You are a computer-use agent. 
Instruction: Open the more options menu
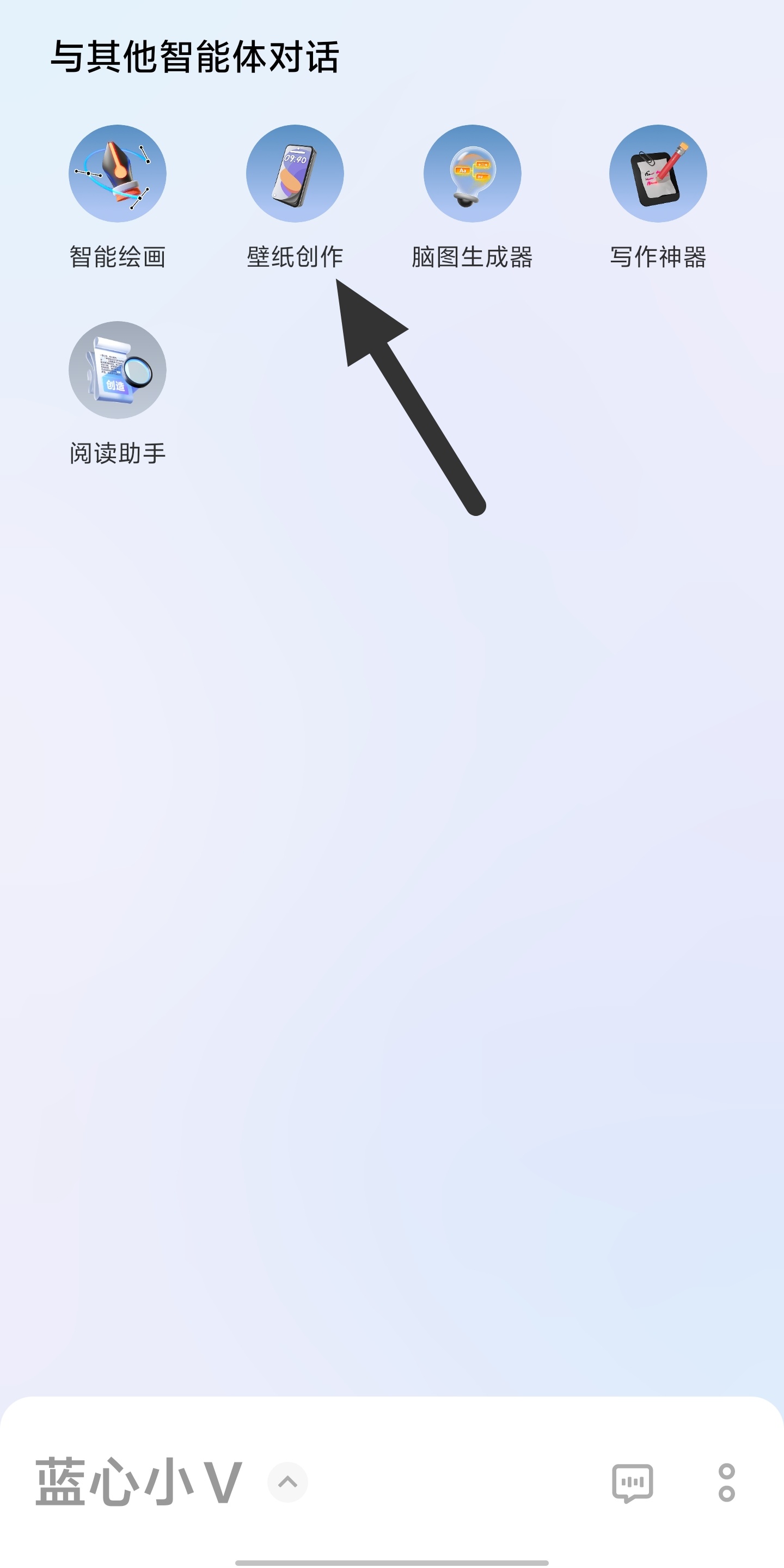pos(727,1483)
